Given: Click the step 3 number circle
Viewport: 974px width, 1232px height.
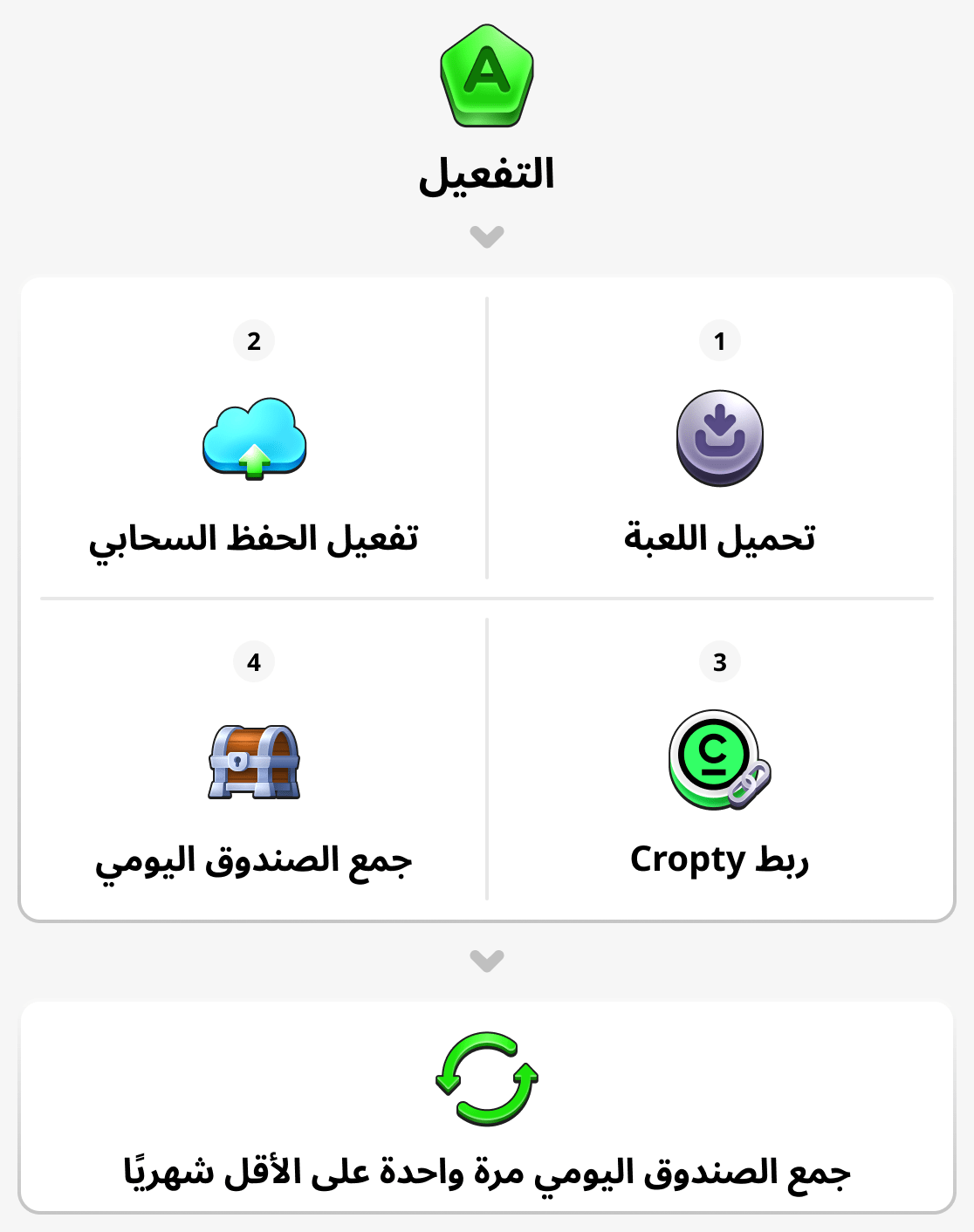Looking at the screenshot, I should (x=719, y=662).
